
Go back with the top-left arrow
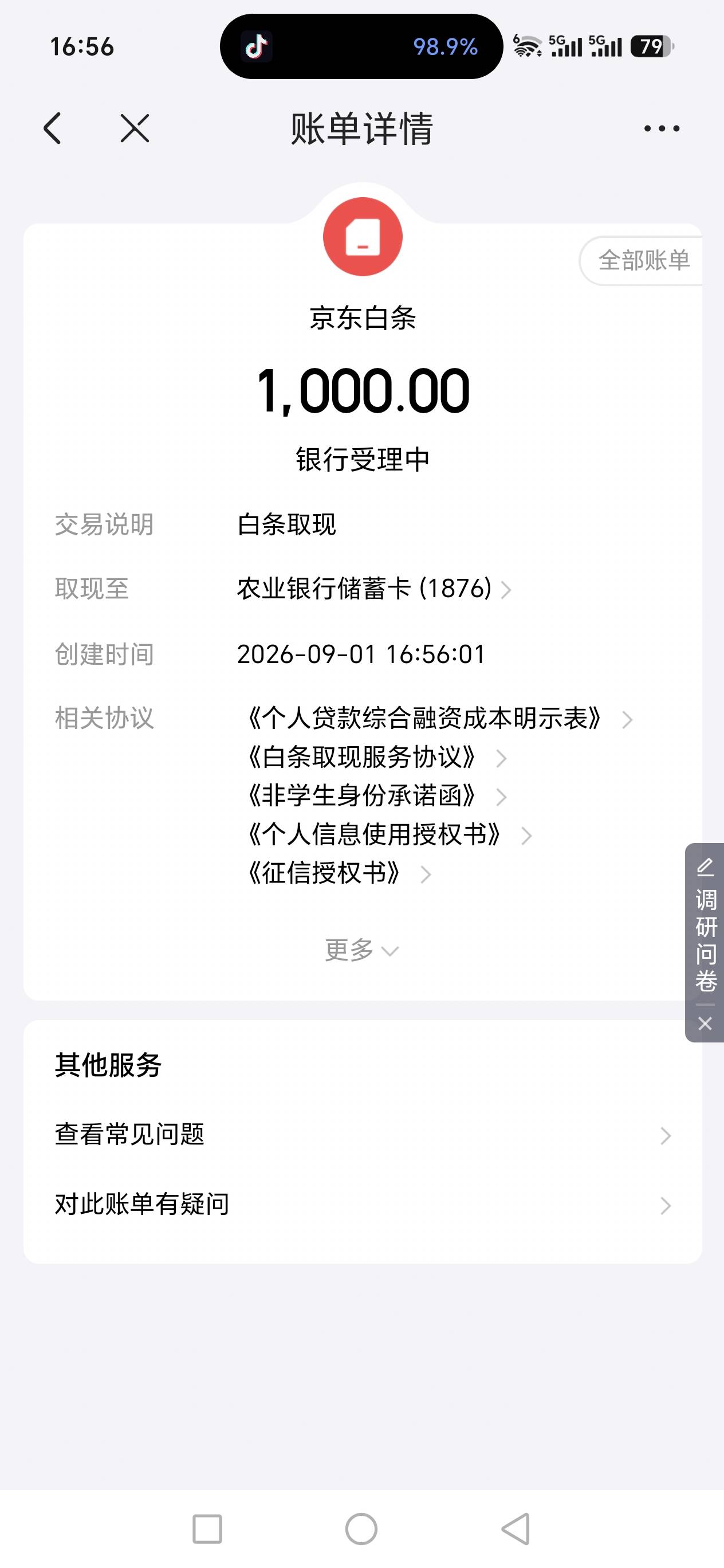[x=53, y=128]
